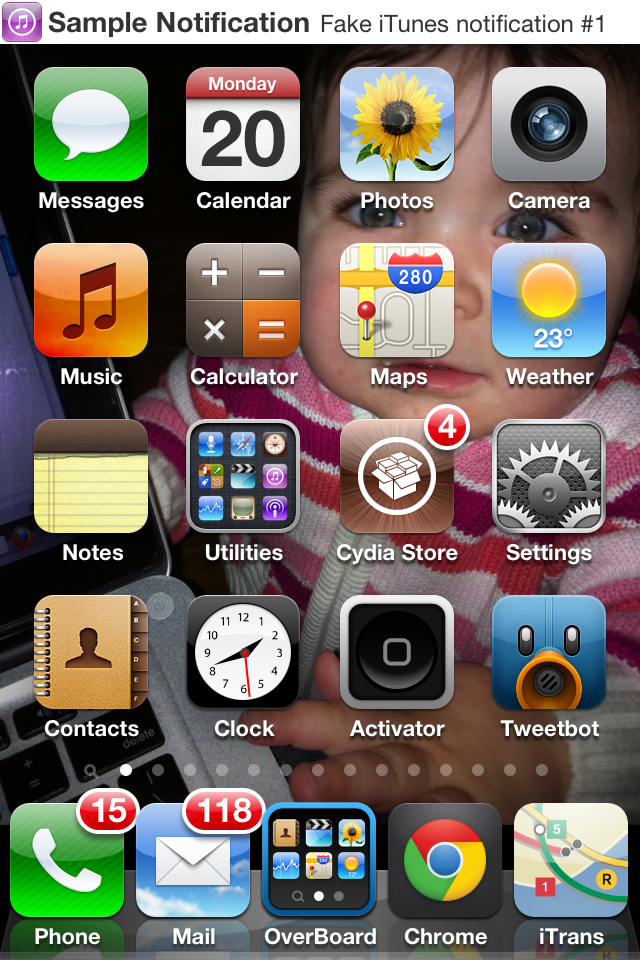Launch Cydia Store
The image size is (640, 960).
397,476
